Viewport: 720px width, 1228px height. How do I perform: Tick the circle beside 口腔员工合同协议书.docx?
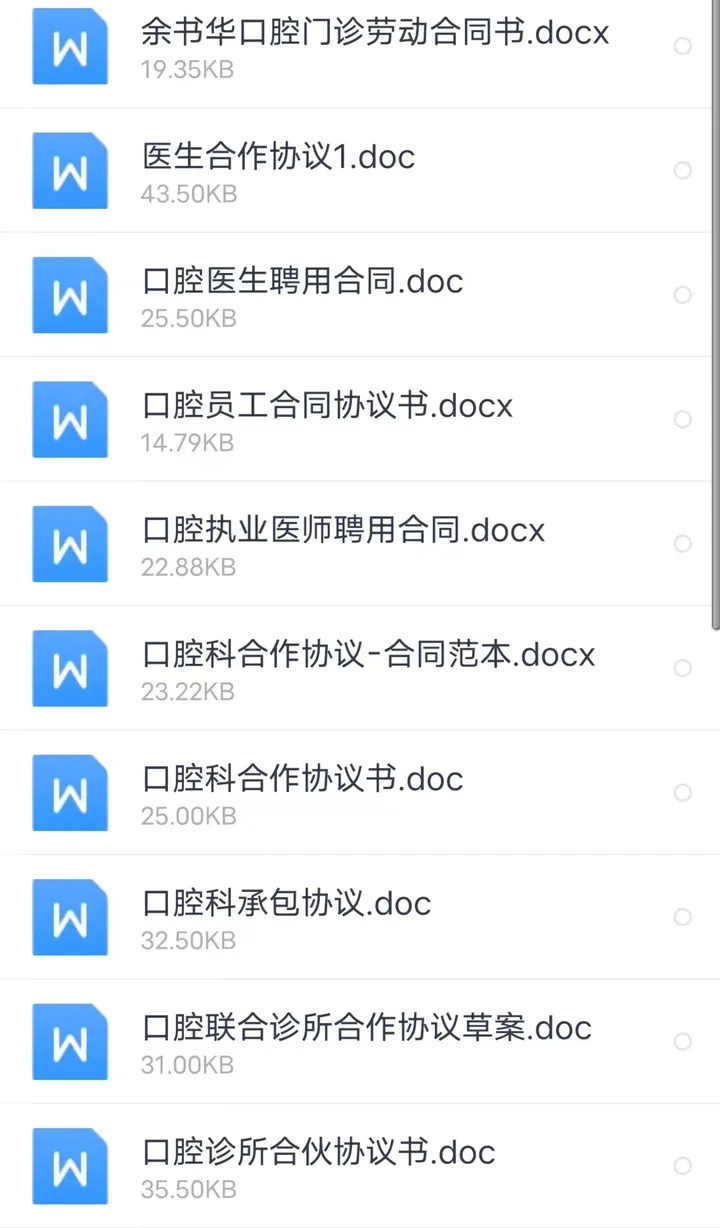[x=683, y=420]
